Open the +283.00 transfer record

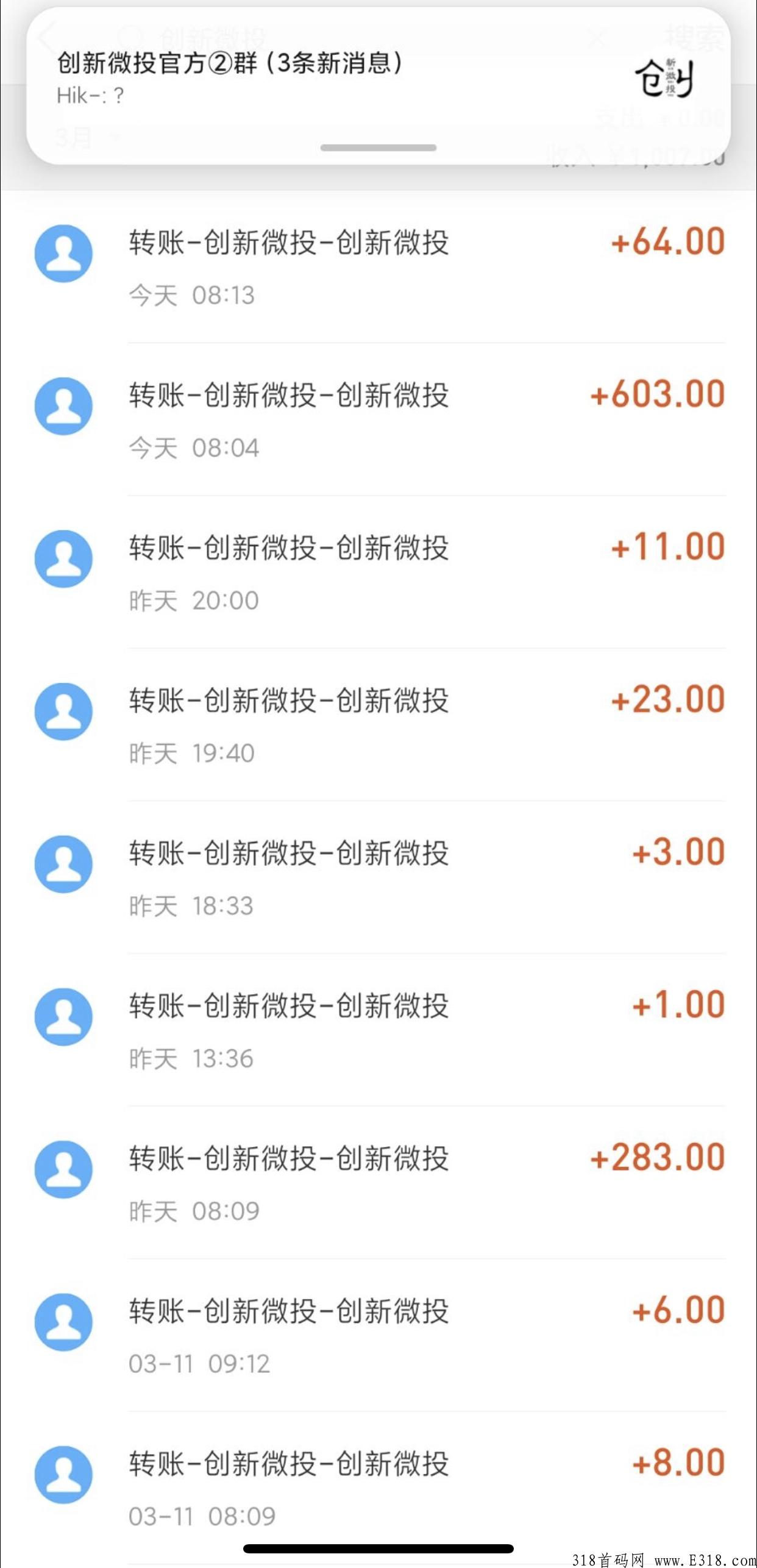pos(378,1183)
